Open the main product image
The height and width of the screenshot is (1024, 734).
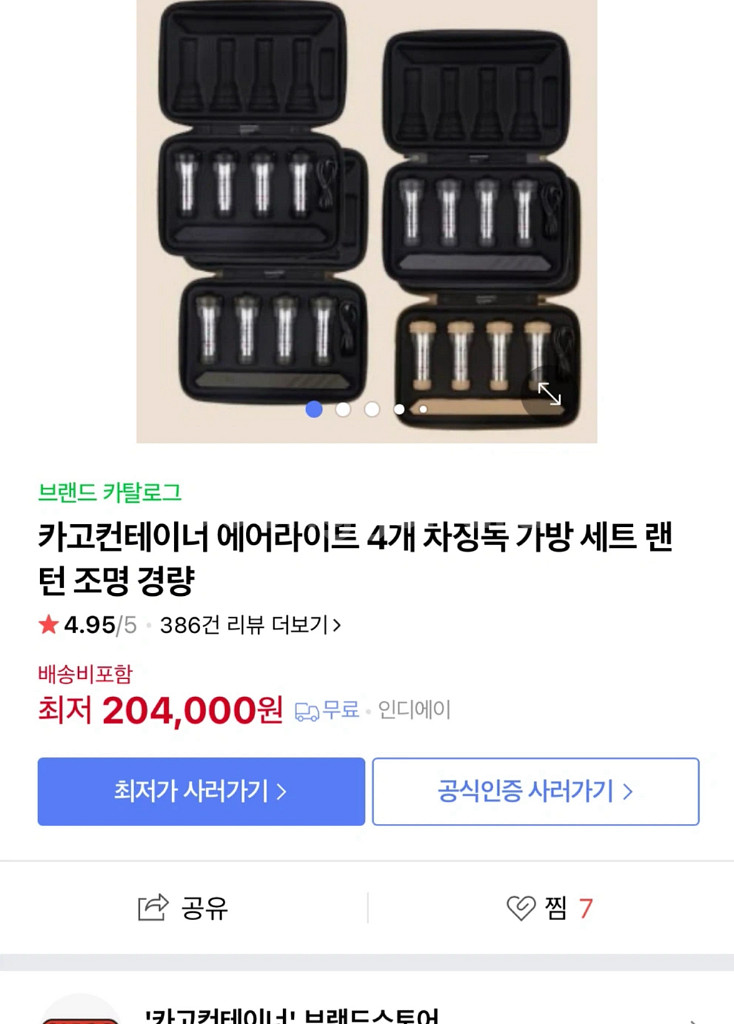pyautogui.click(x=366, y=200)
